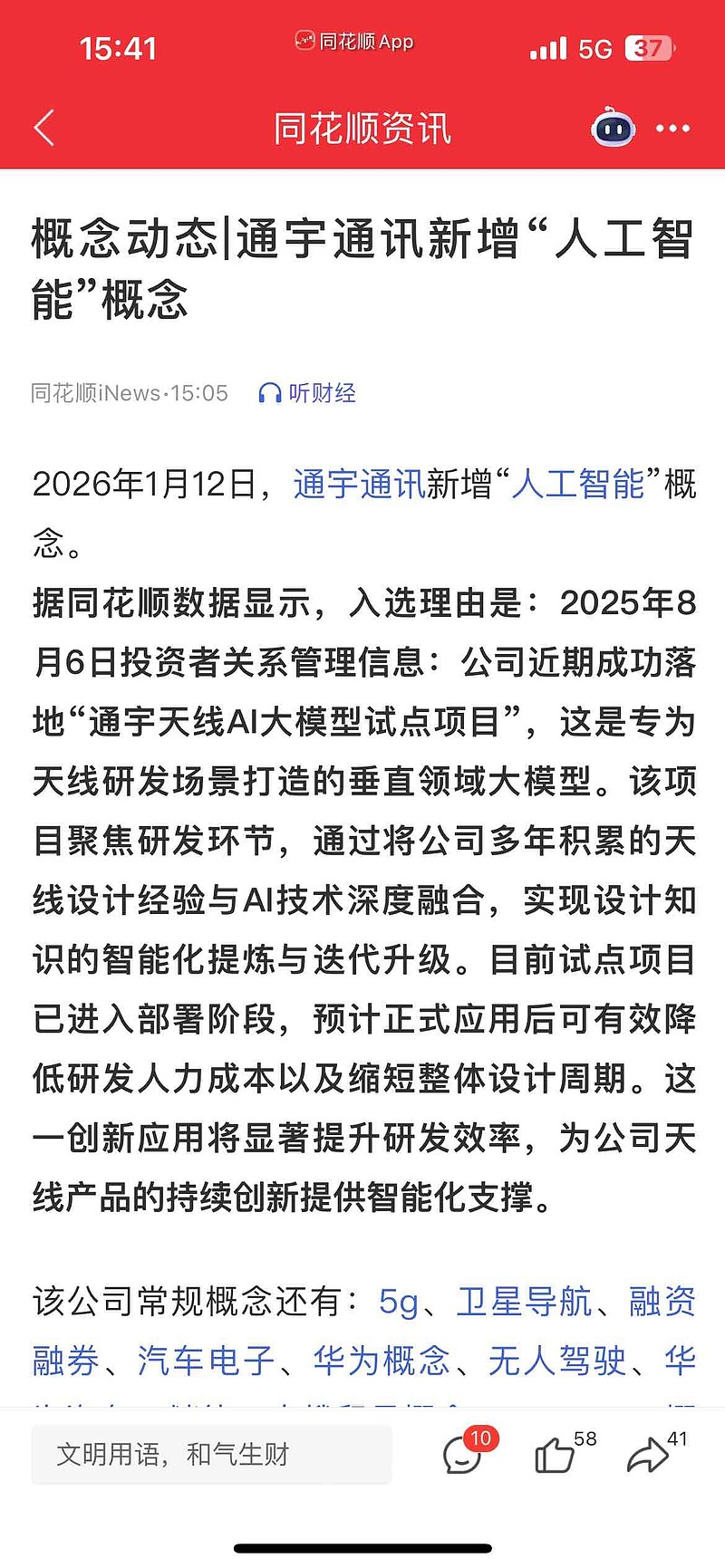Screen dimensions: 725x1568
Task: Open the more options menu
Action: tap(672, 128)
